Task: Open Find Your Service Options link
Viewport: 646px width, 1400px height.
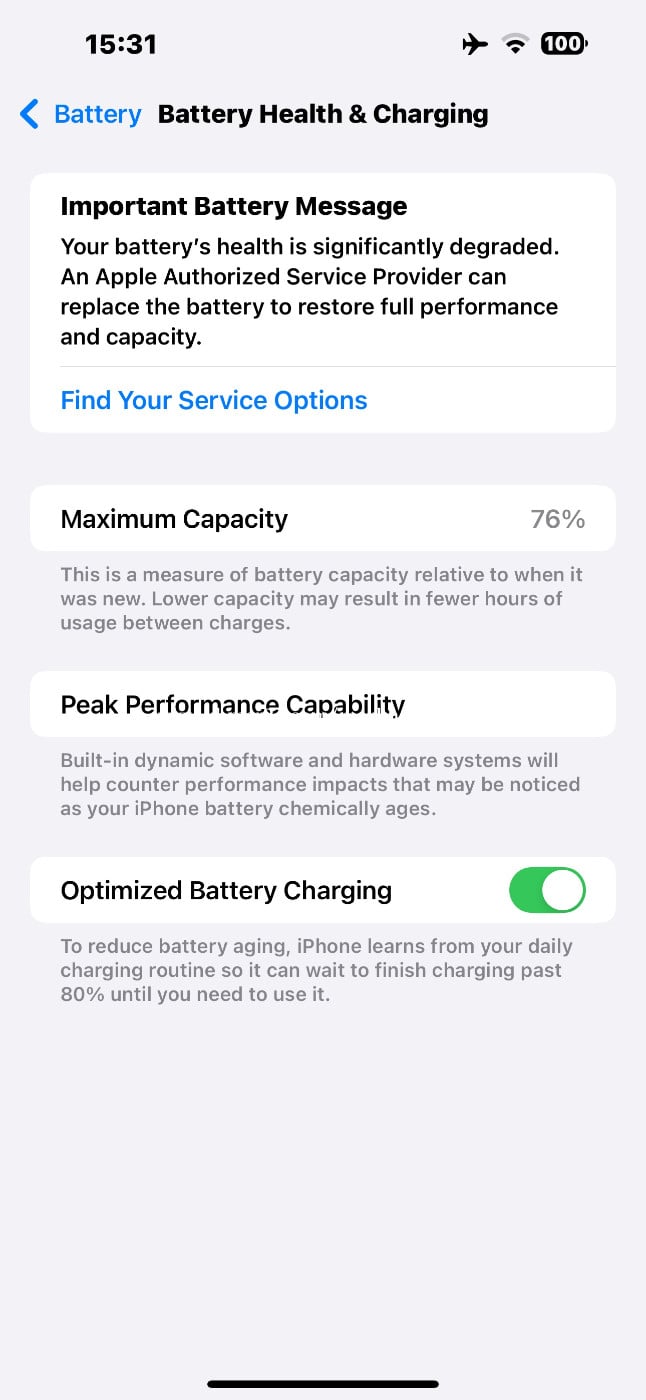Action: coord(214,400)
